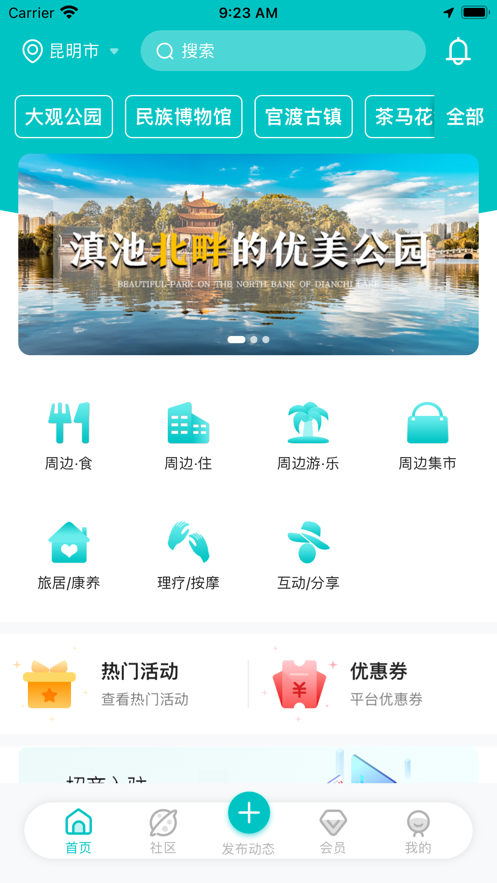Open 互动/分享 category

click(x=308, y=556)
